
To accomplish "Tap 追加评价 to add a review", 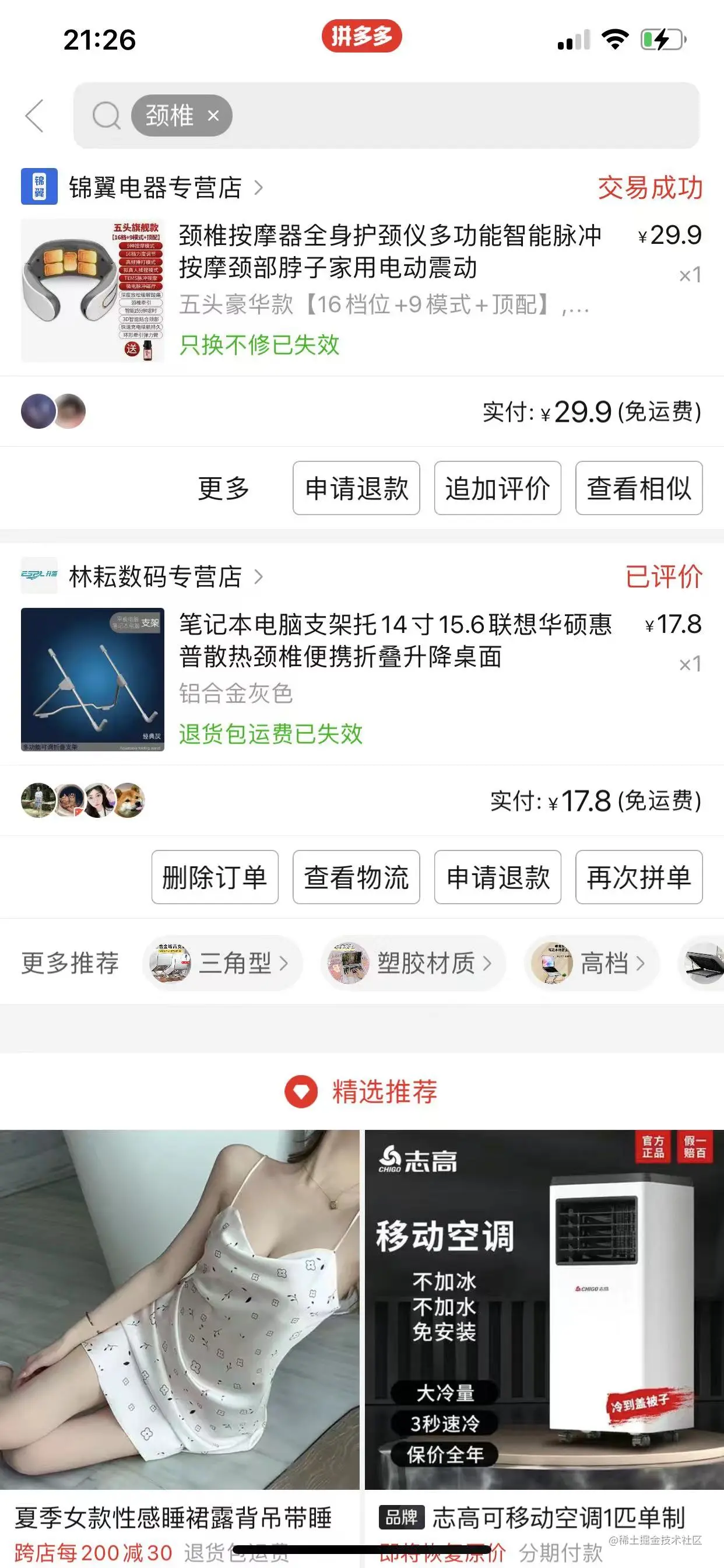I will [x=497, y=488].
